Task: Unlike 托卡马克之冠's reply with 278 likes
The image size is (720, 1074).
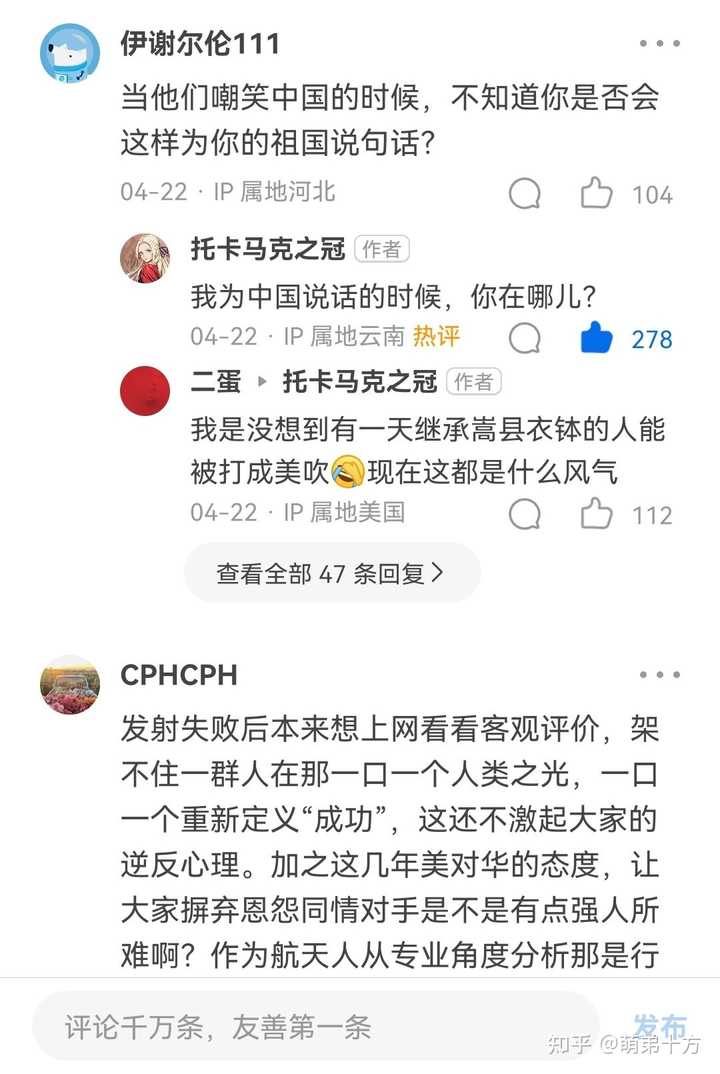Action: click(x=597, y=337)
